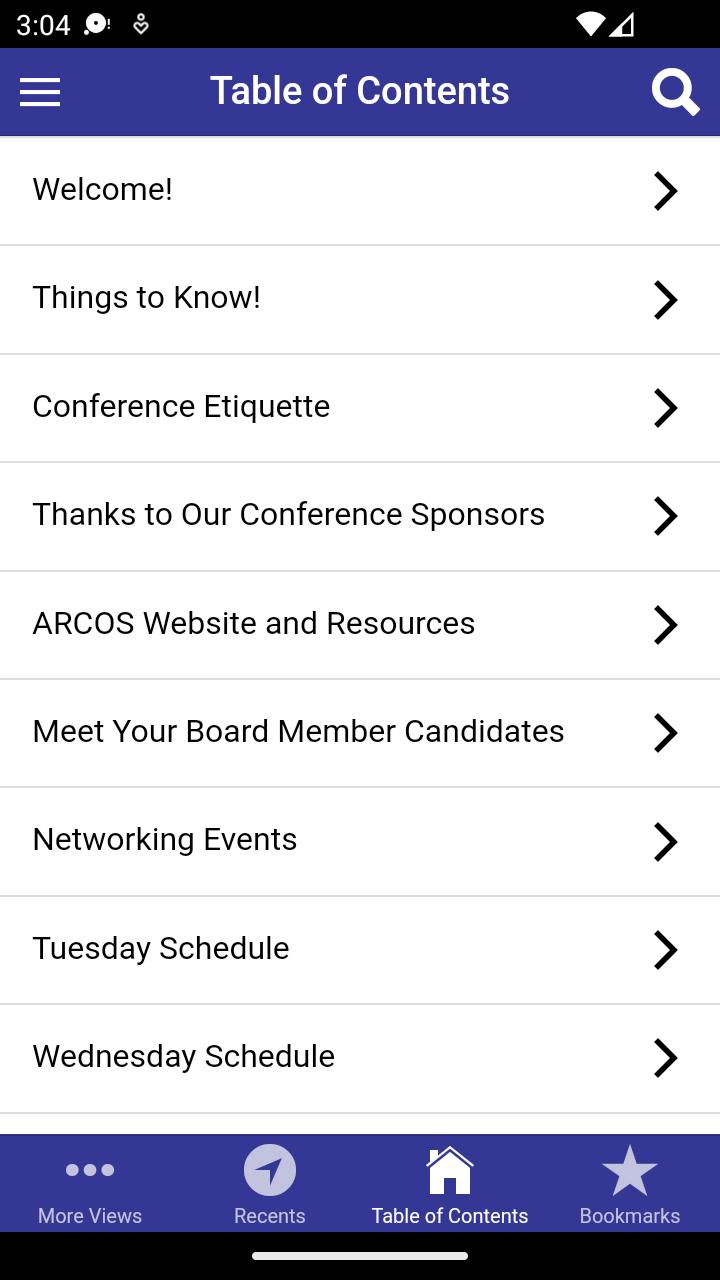720x1280 pixels.
Task: View Meet Your Board Member Candidates
Action: pyautogui.click(x=360, y=733)
